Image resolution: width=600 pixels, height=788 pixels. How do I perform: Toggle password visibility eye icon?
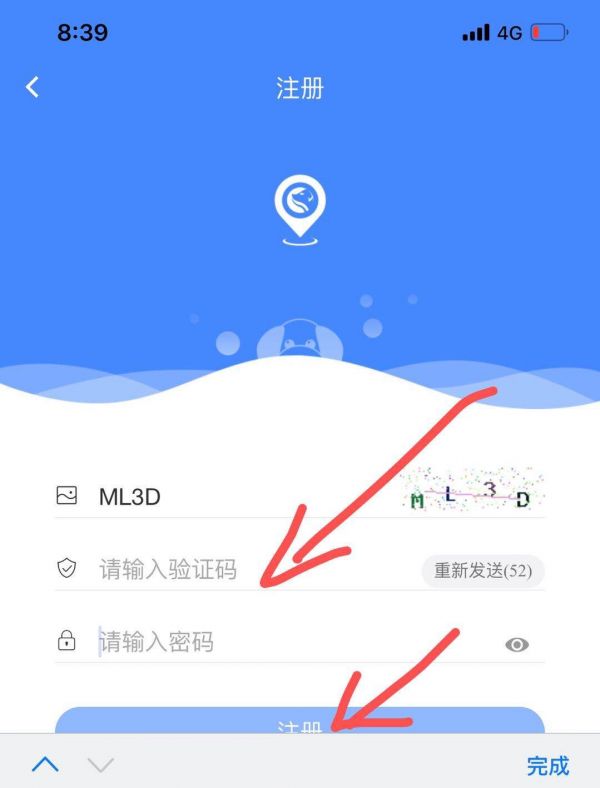coord(516,644)
